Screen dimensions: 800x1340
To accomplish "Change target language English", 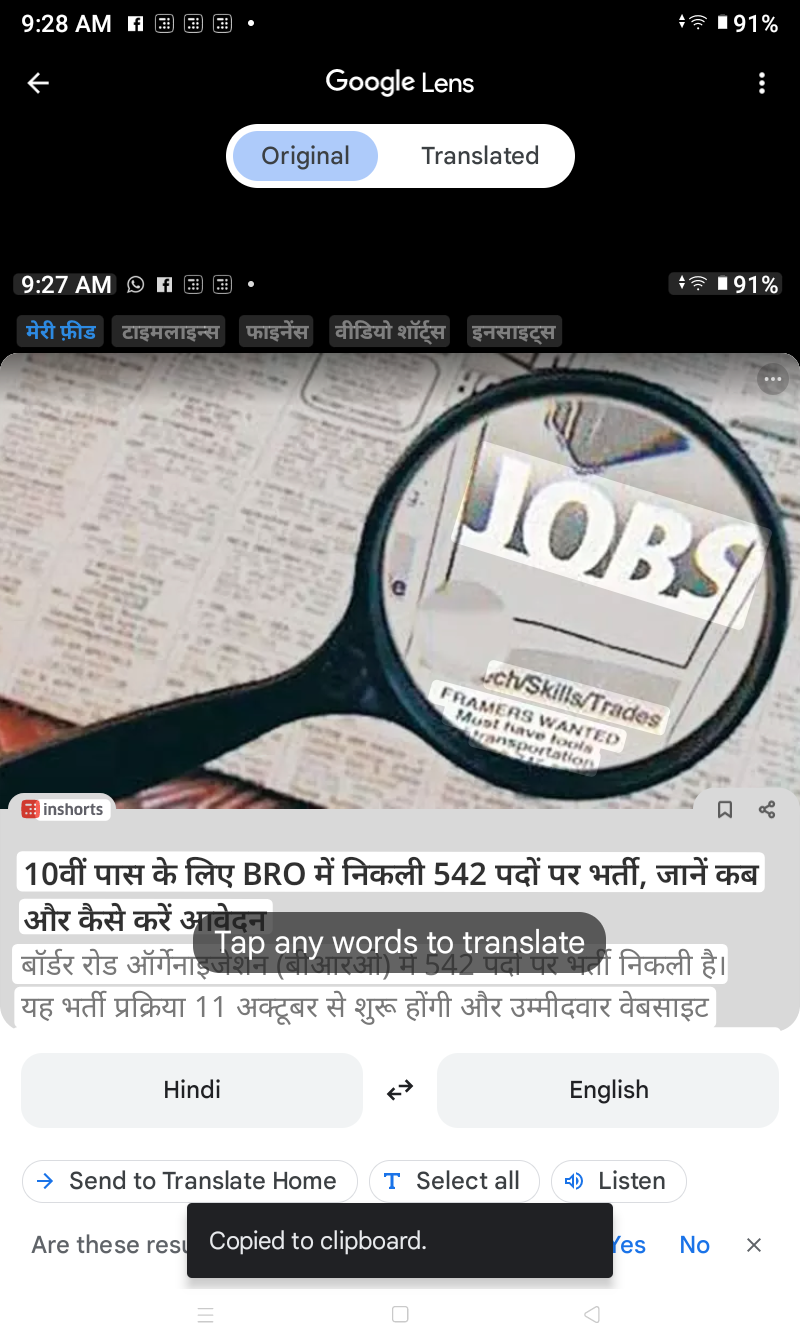I will point(608,1090).
